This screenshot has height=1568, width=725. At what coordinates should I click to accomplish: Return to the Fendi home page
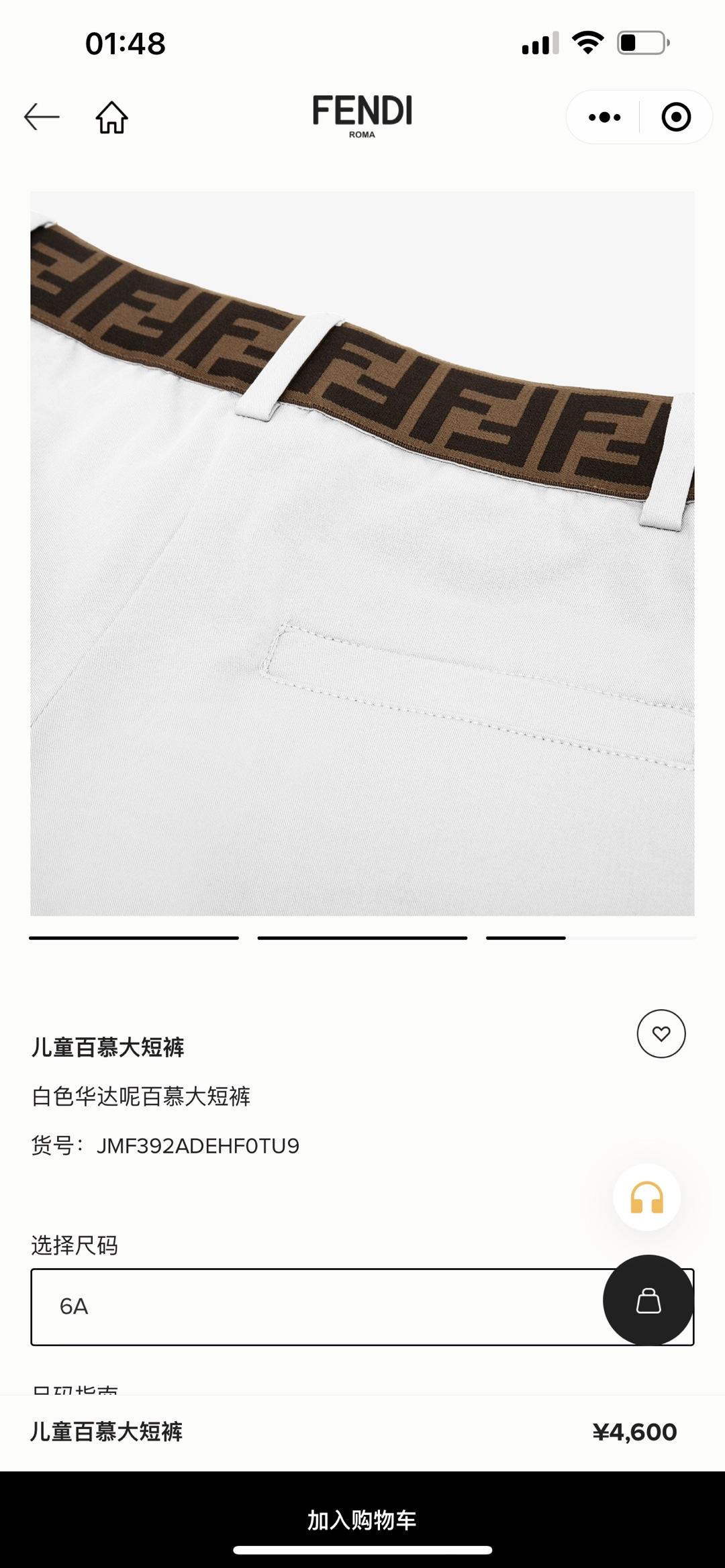click(111, 117)
